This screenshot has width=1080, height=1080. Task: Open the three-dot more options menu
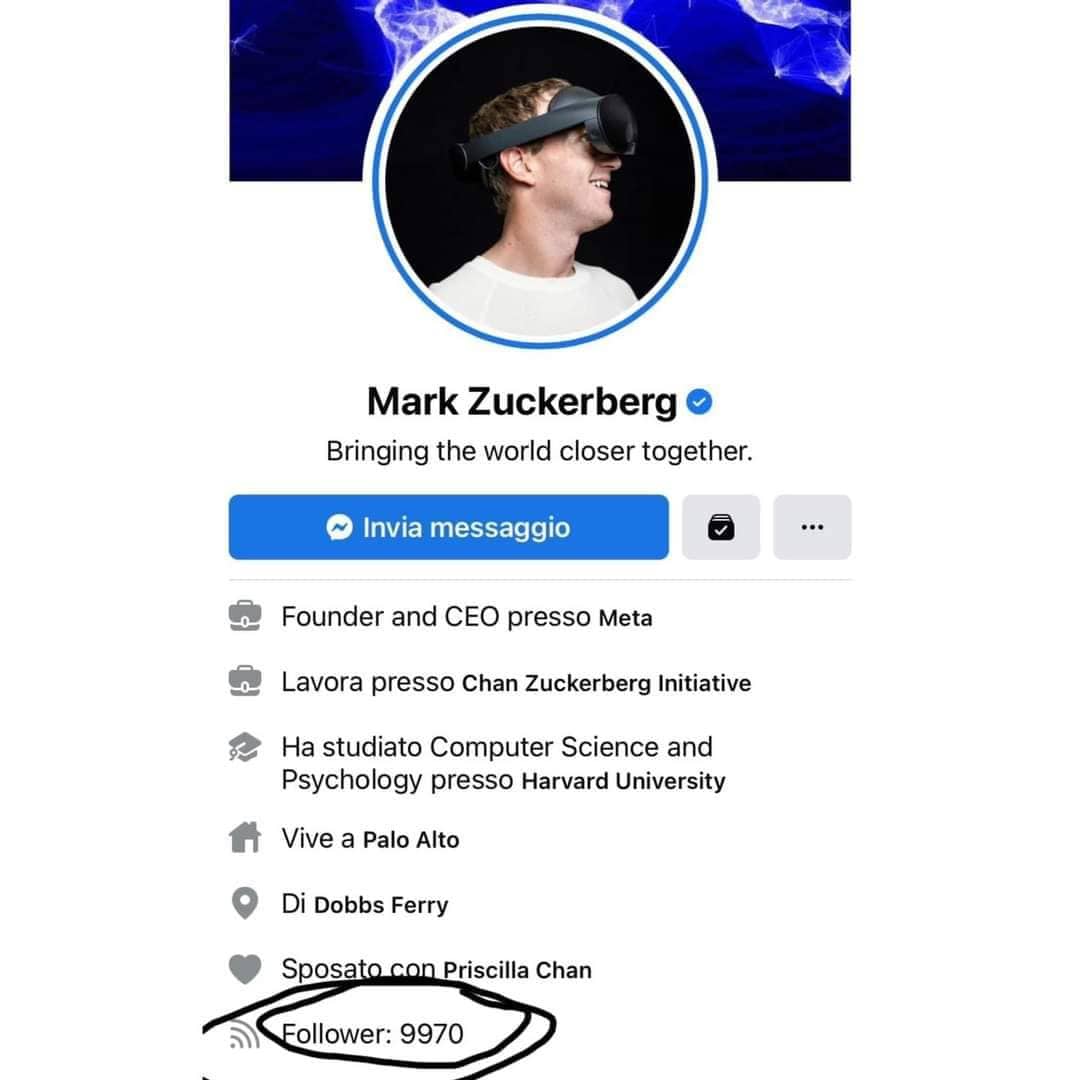point(812,527)
